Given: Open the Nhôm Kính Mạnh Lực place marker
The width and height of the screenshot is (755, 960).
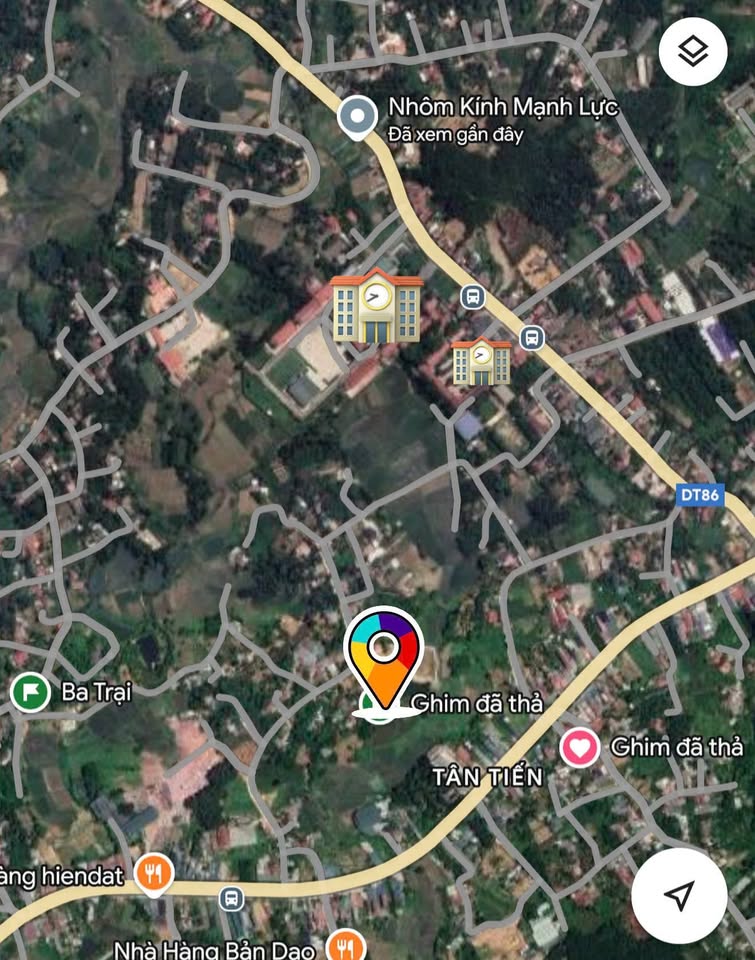Looking at the screenshot, I should click(357, 117).
